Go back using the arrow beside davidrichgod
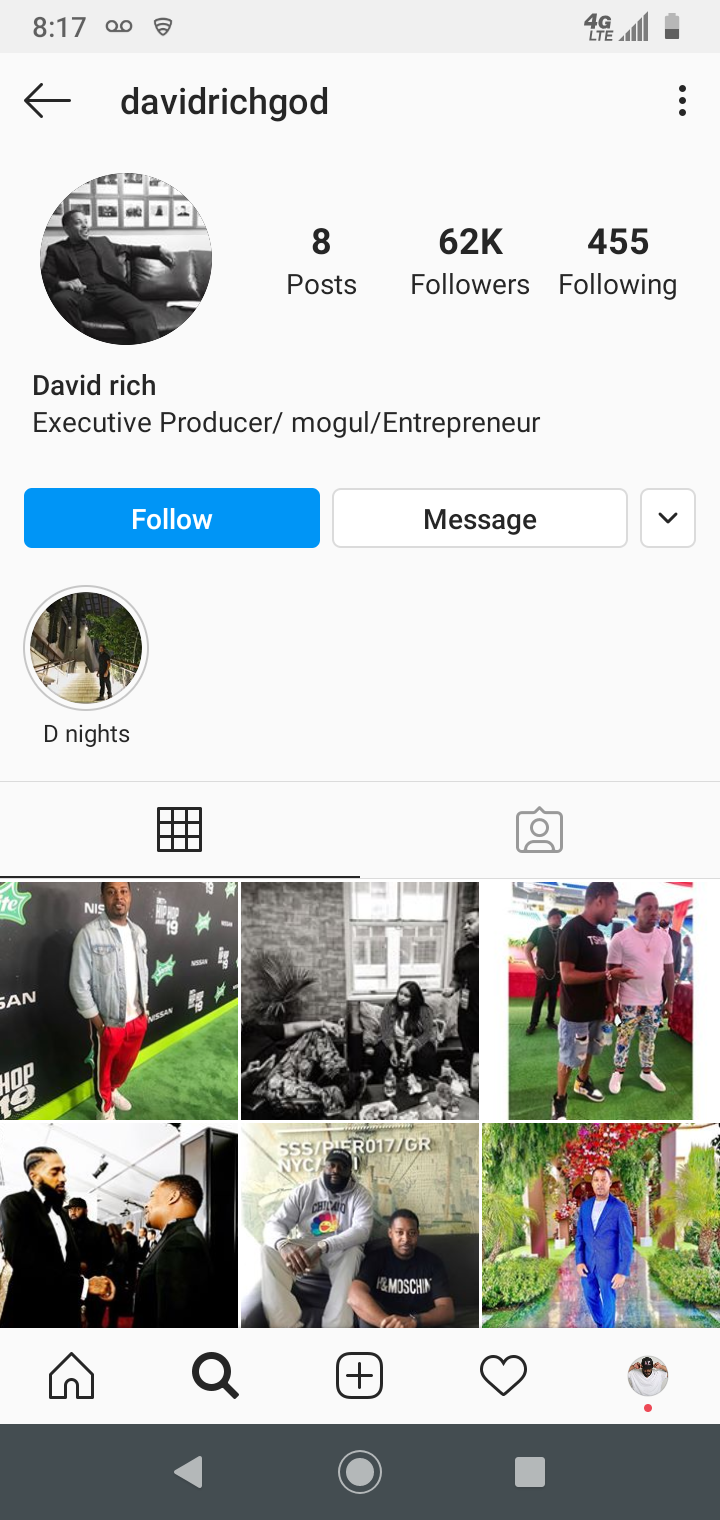The width and height of the screenshot is (720, 1520). 47,101
